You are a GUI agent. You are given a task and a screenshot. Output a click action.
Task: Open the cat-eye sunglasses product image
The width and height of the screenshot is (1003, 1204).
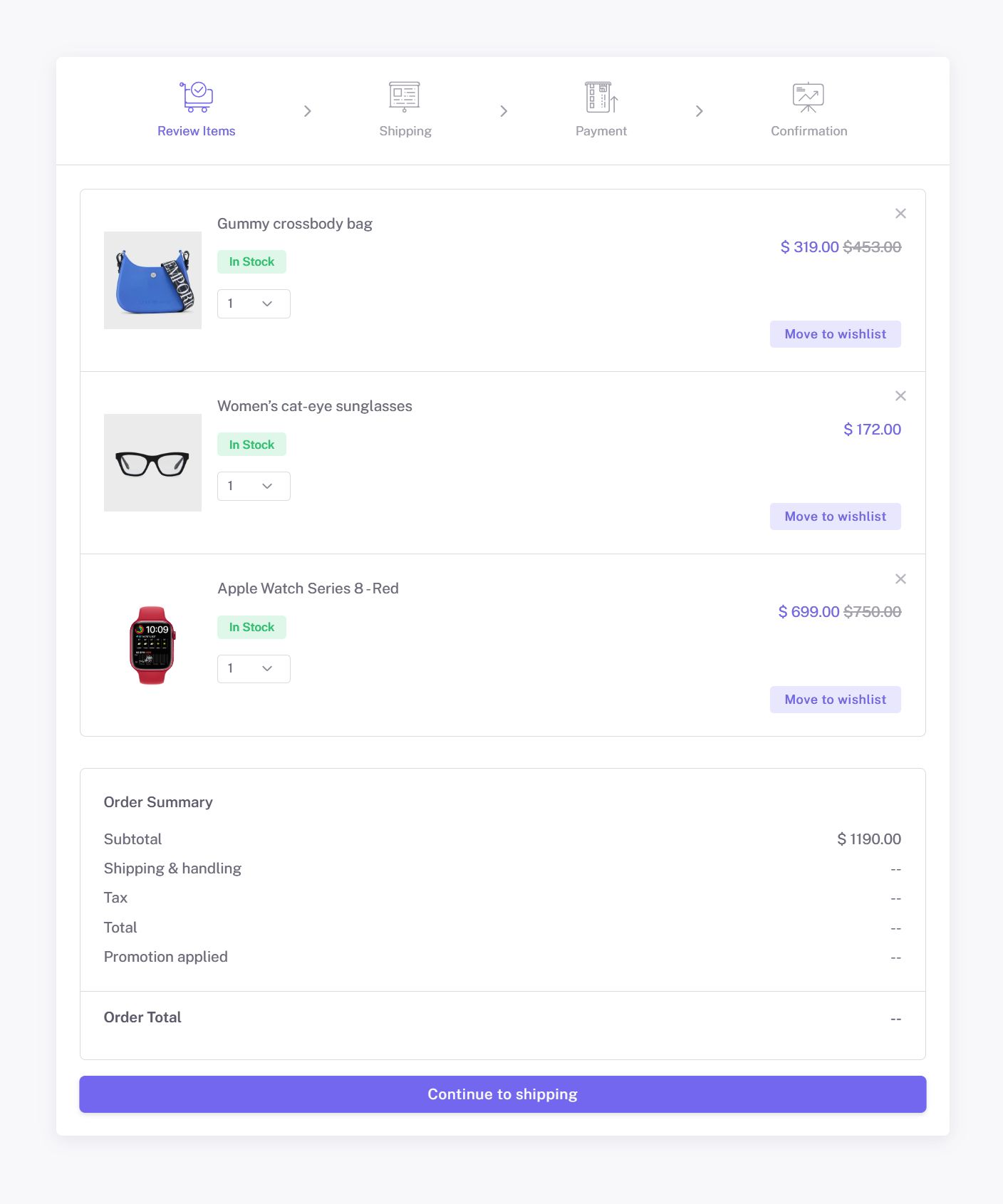coord(152,462)
